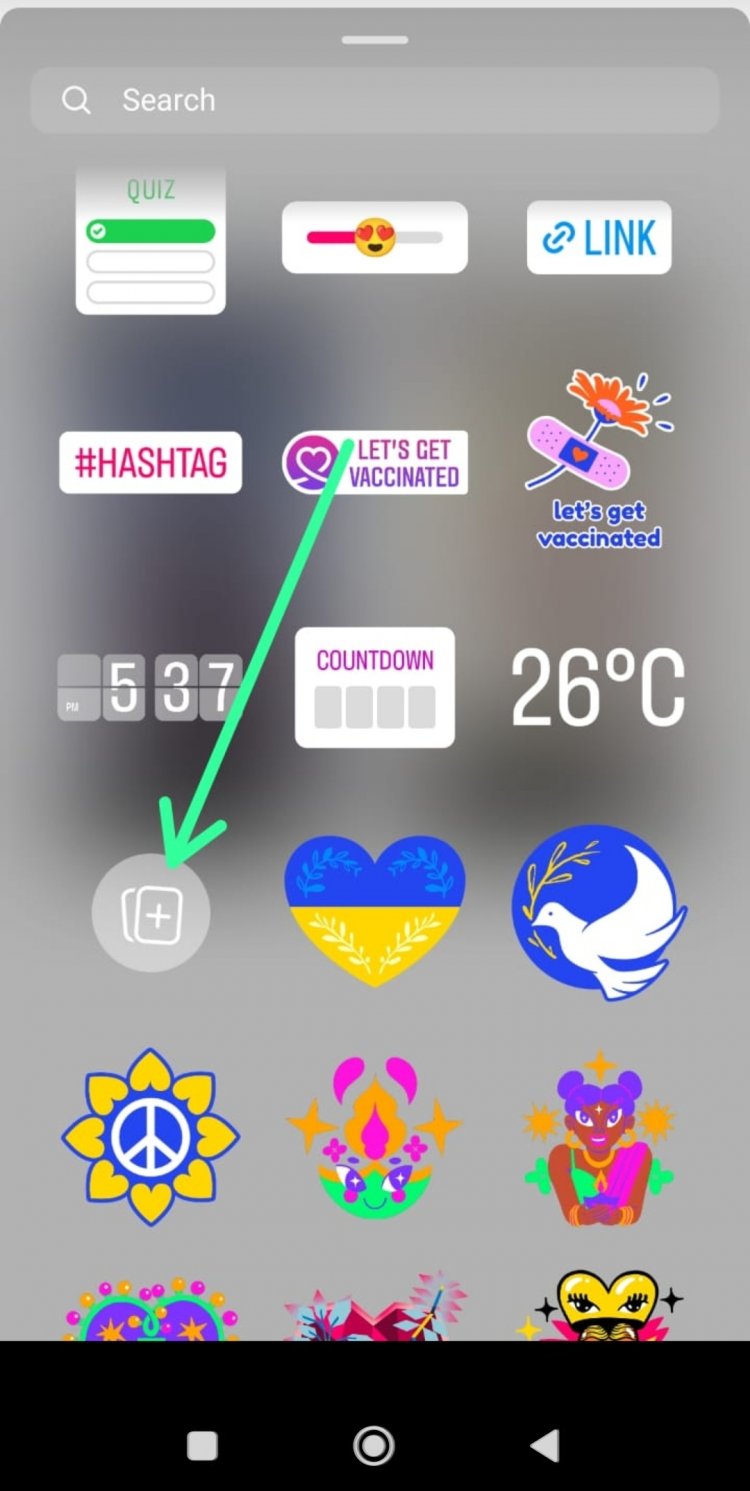Add the Link sticker
750x1491 pixels.
599,238
